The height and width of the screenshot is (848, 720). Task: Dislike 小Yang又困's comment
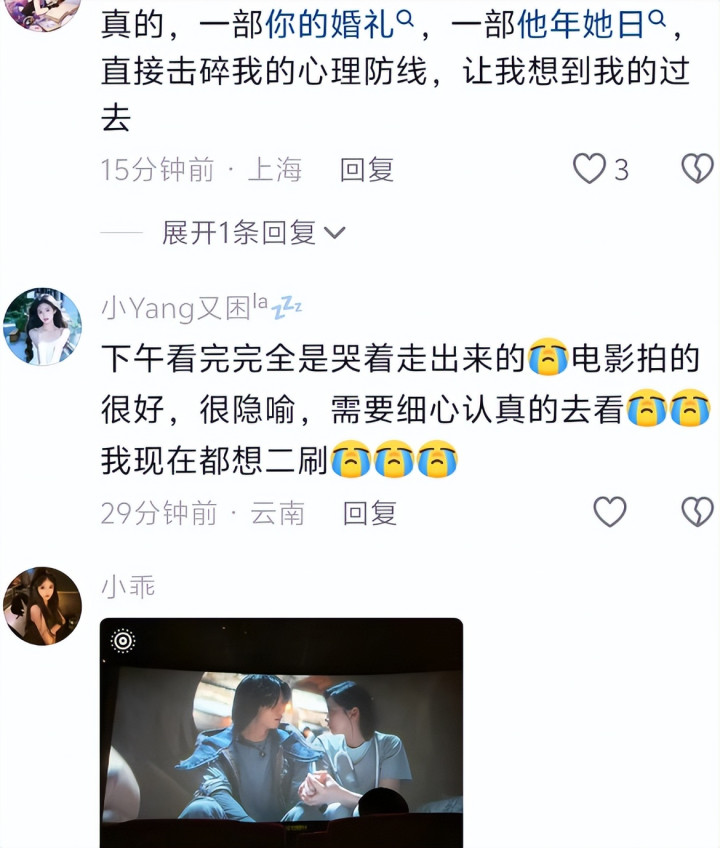point(697,512)
